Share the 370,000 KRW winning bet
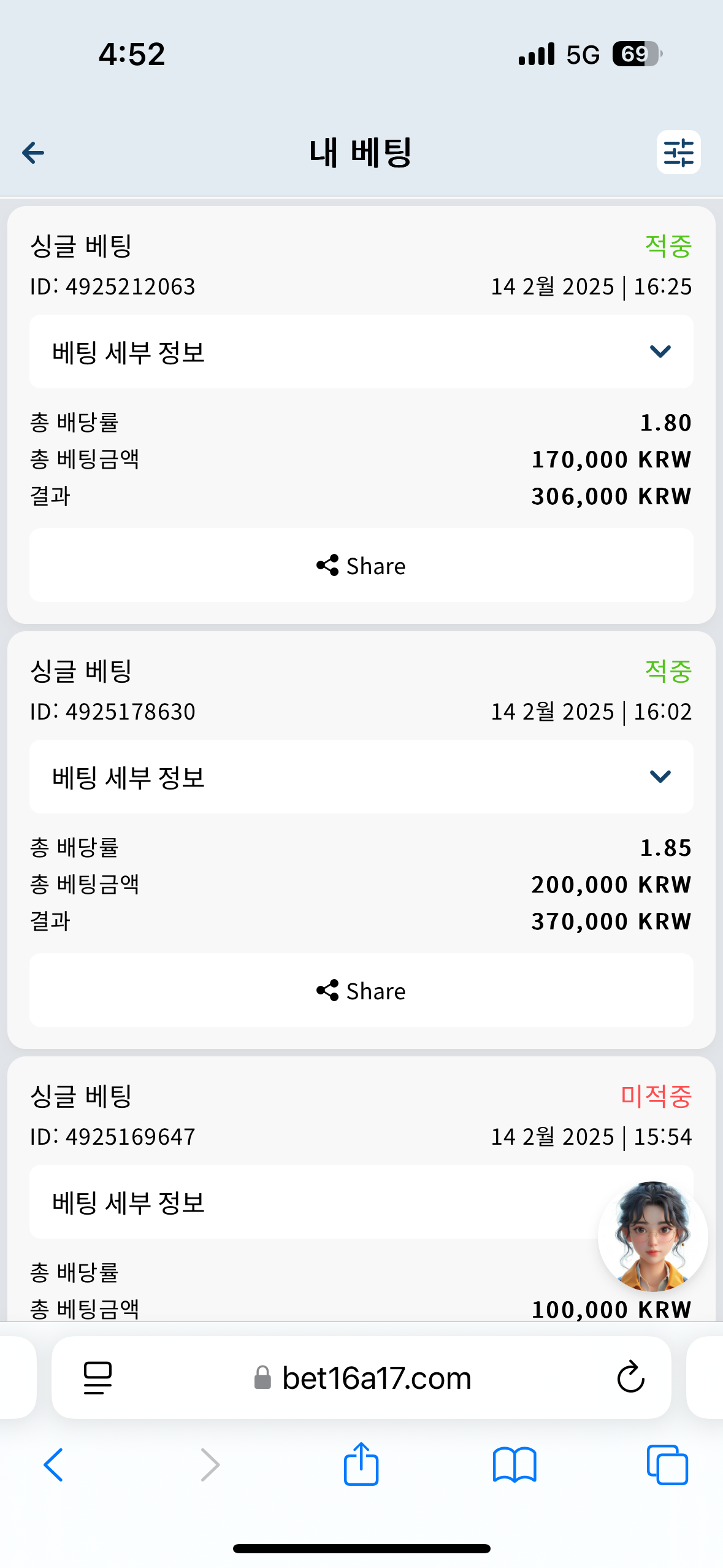This screenshot has height=1568, width=723. pos(361,990)
